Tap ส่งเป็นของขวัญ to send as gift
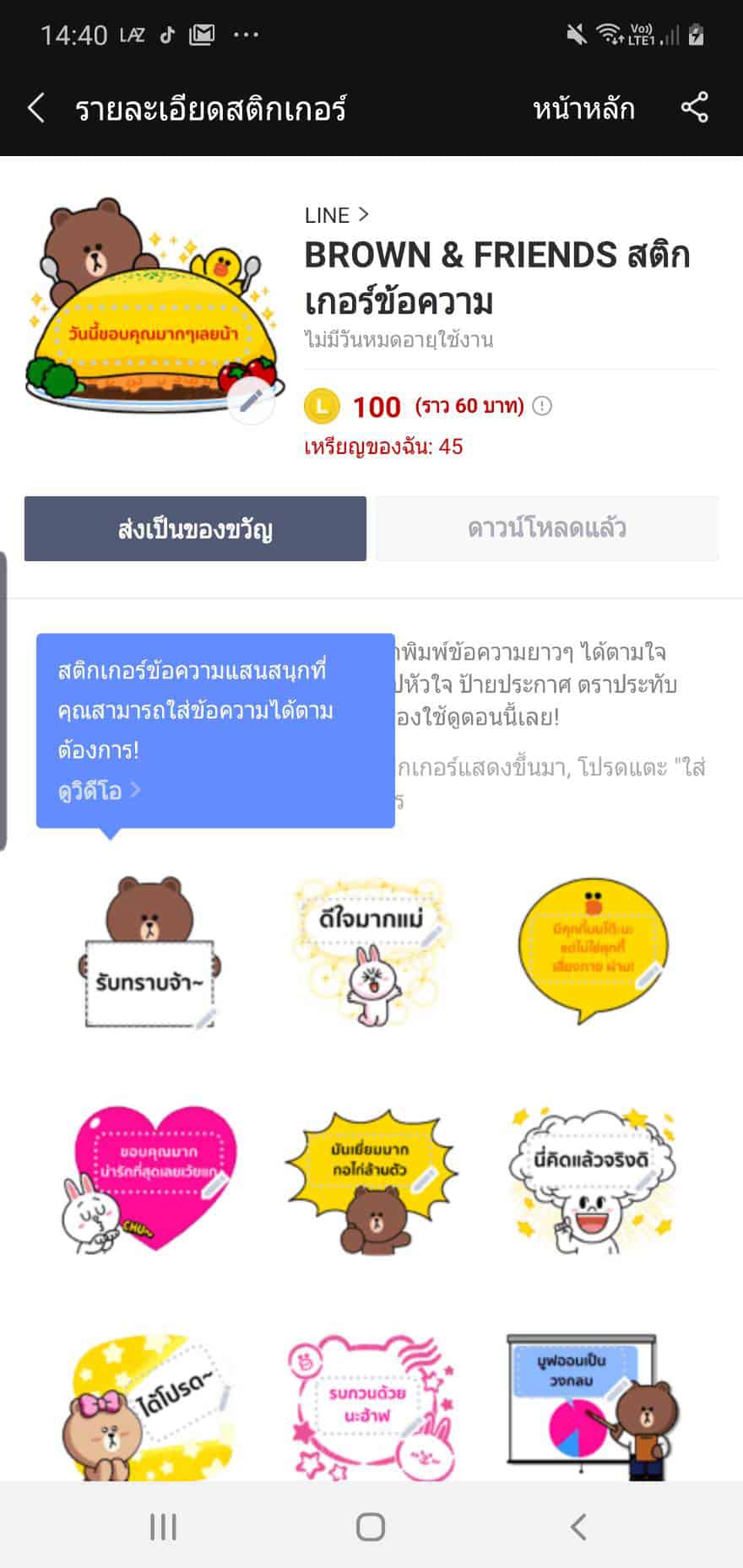The image size is (743, 1568). [195, 529]
